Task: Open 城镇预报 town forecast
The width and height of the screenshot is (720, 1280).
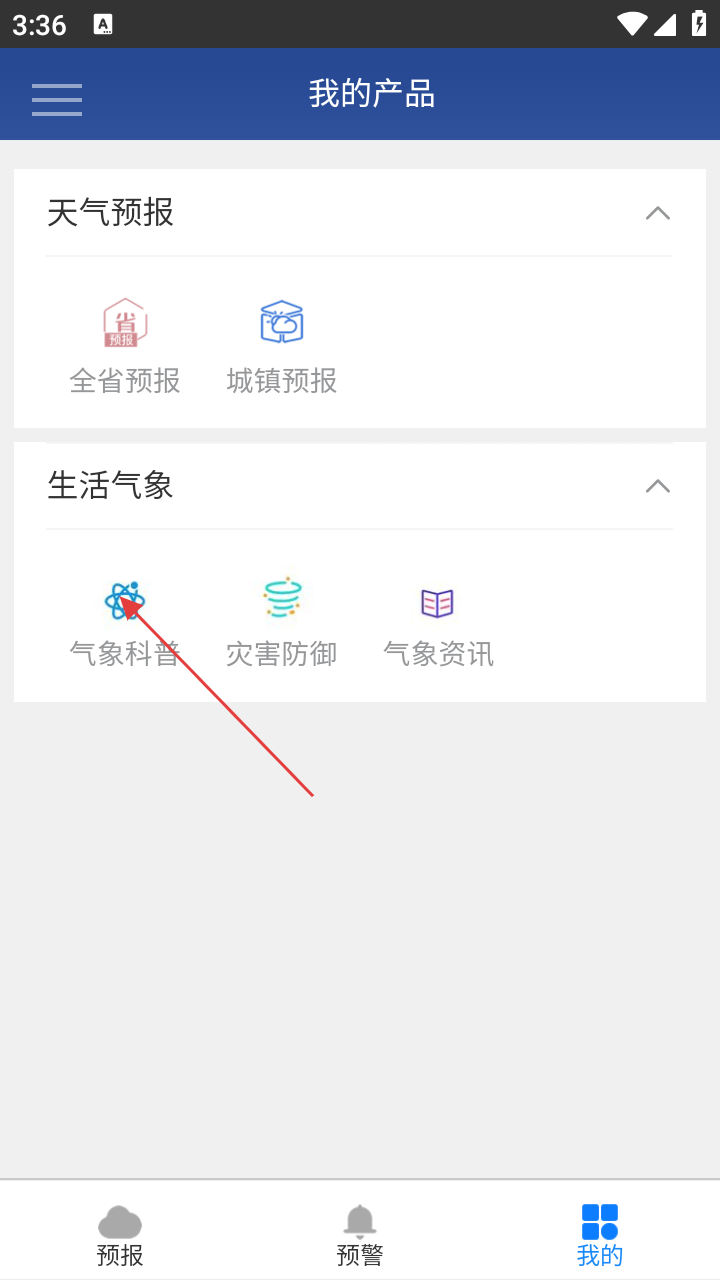Action: 282,345
